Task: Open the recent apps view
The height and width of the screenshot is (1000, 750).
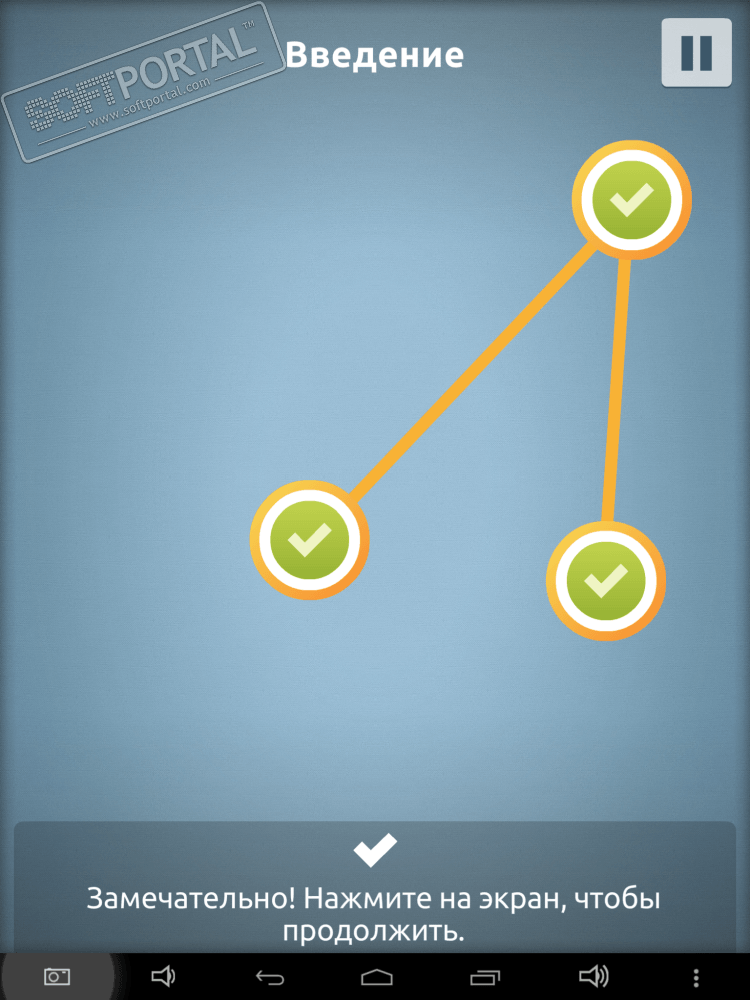Action: click(x=484, y=977)
